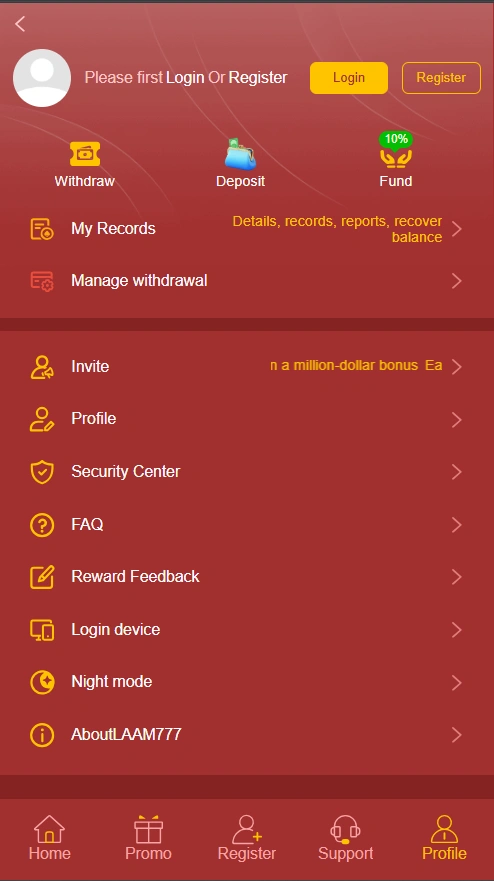Open Withdraw
494x881 pixels.
point(84,165)
